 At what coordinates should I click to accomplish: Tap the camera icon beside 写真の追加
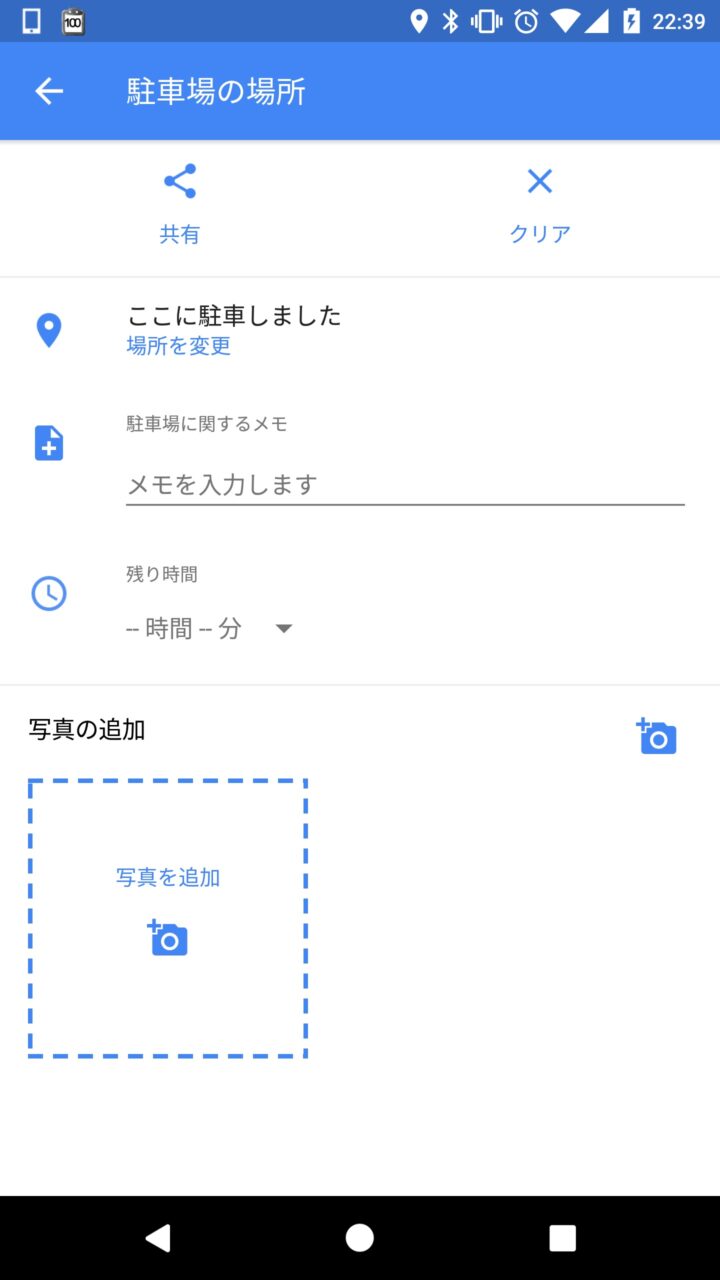tap(657, 737)
